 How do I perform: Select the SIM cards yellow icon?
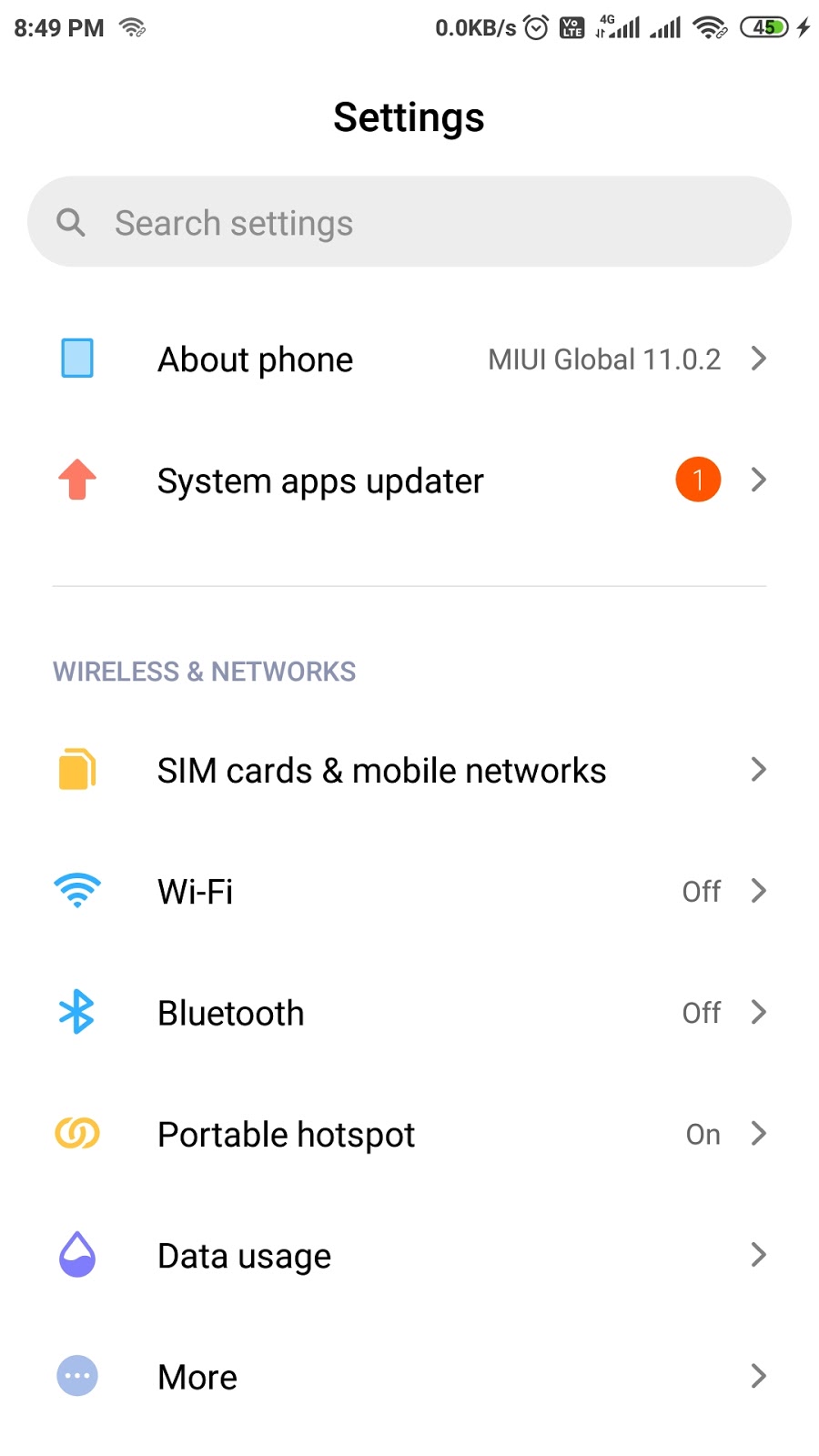(x=77, y=769)
